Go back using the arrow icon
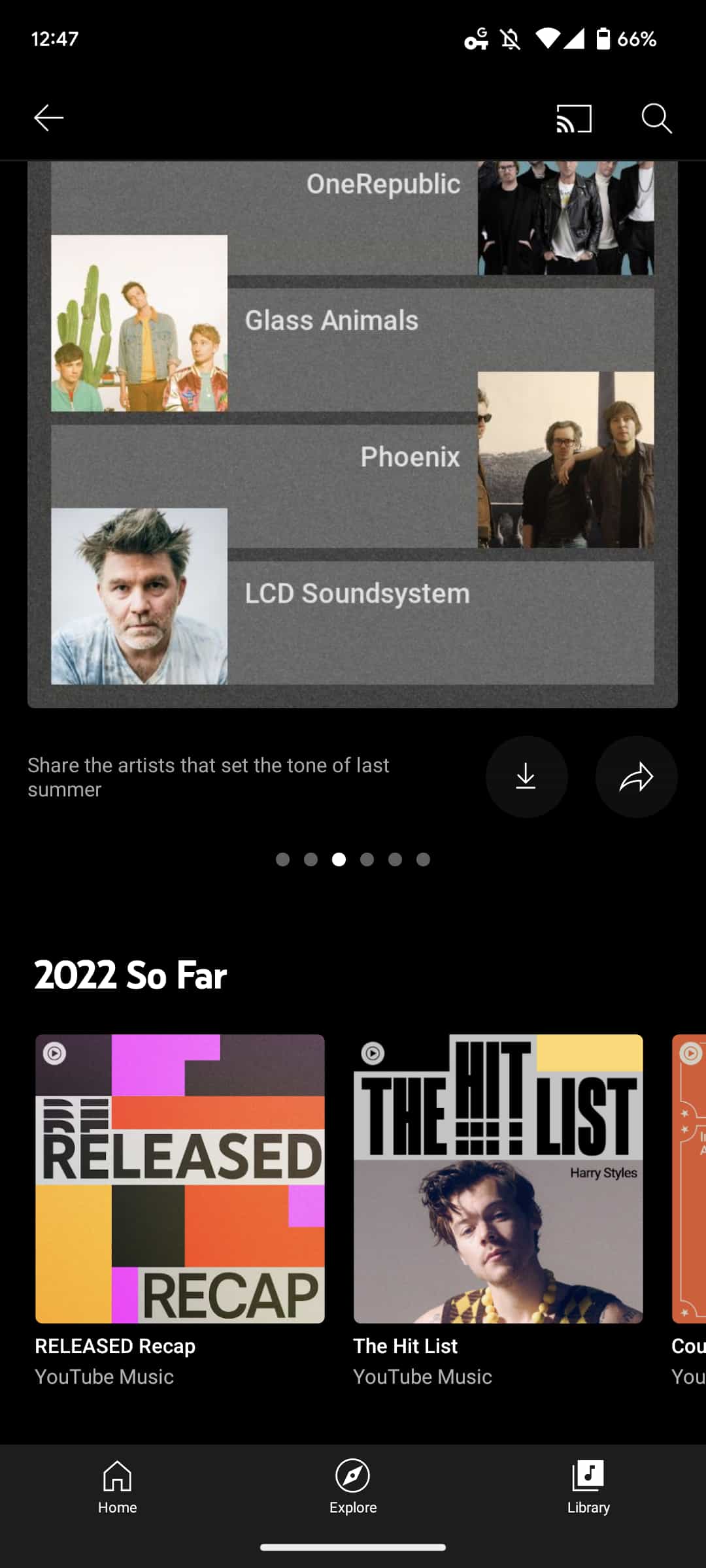 (x=49, y=118)
